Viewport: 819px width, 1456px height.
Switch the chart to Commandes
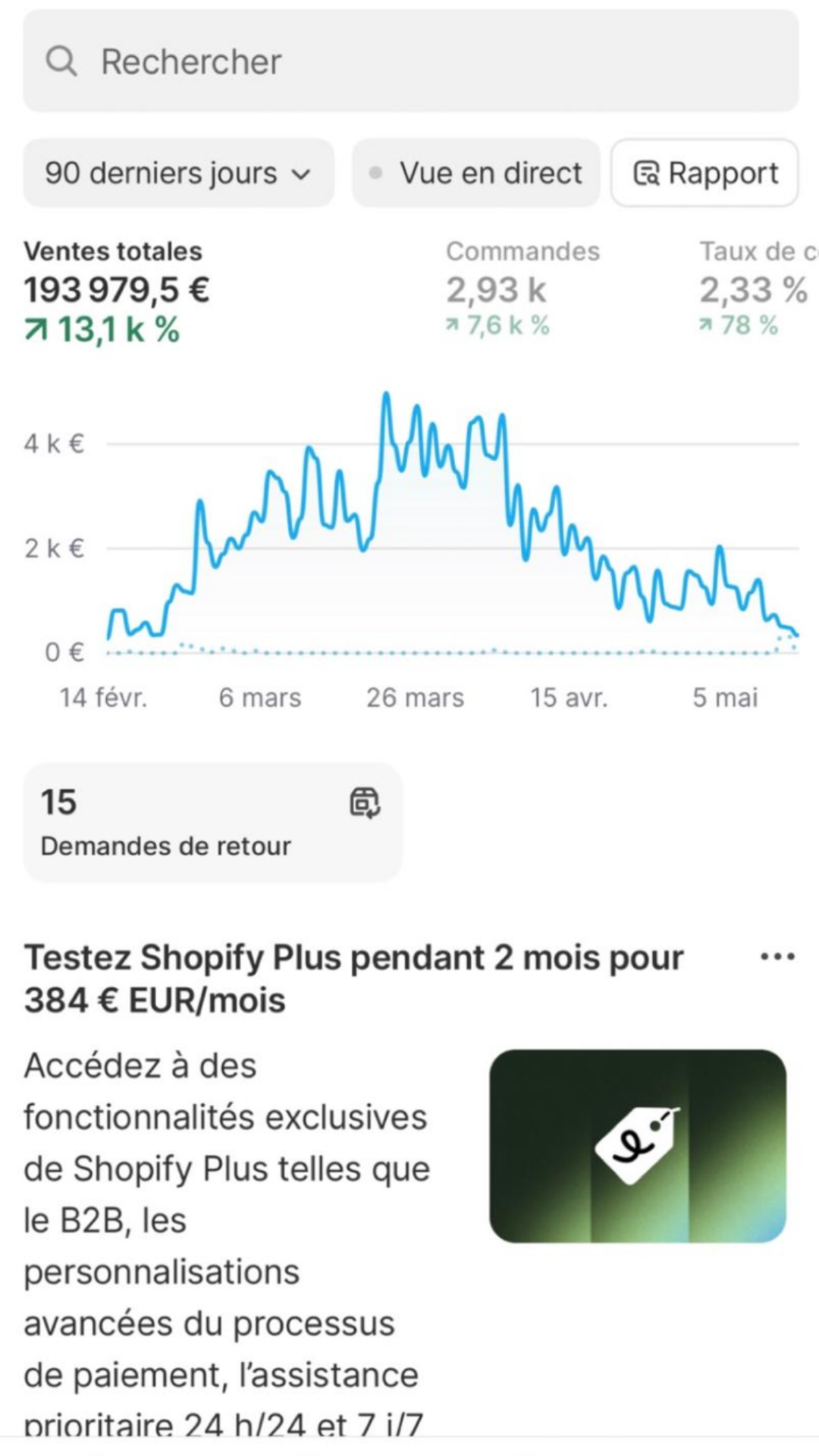[x=522, y=289]
